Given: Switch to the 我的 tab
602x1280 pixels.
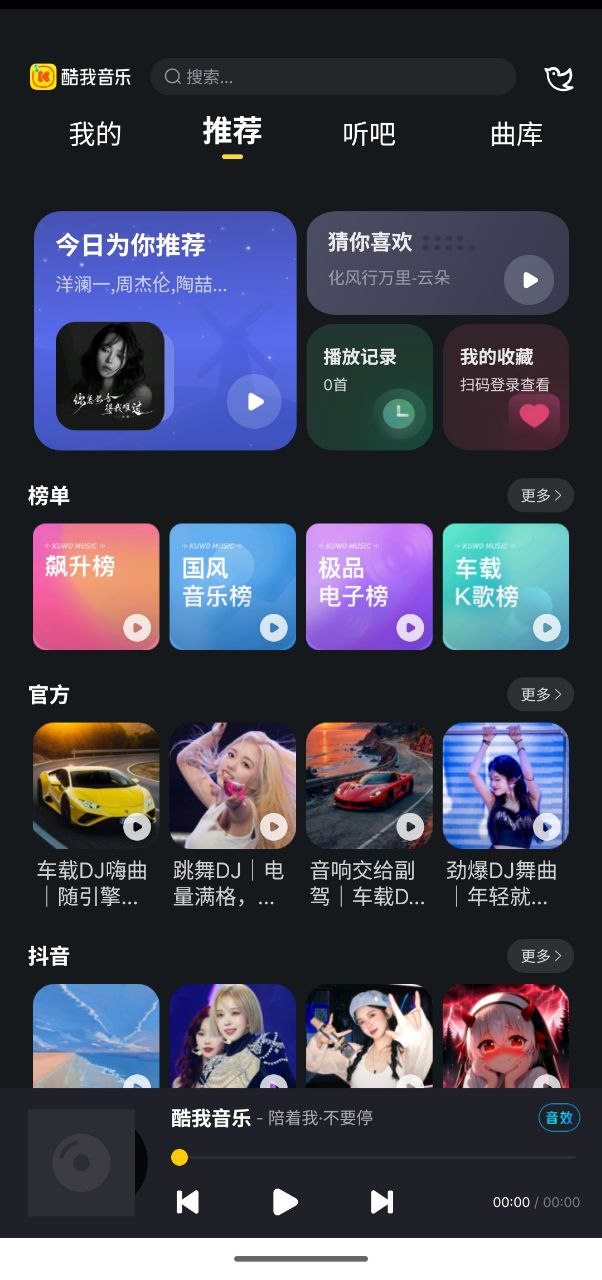Looking at the screenshot, I should coord(95,134).
